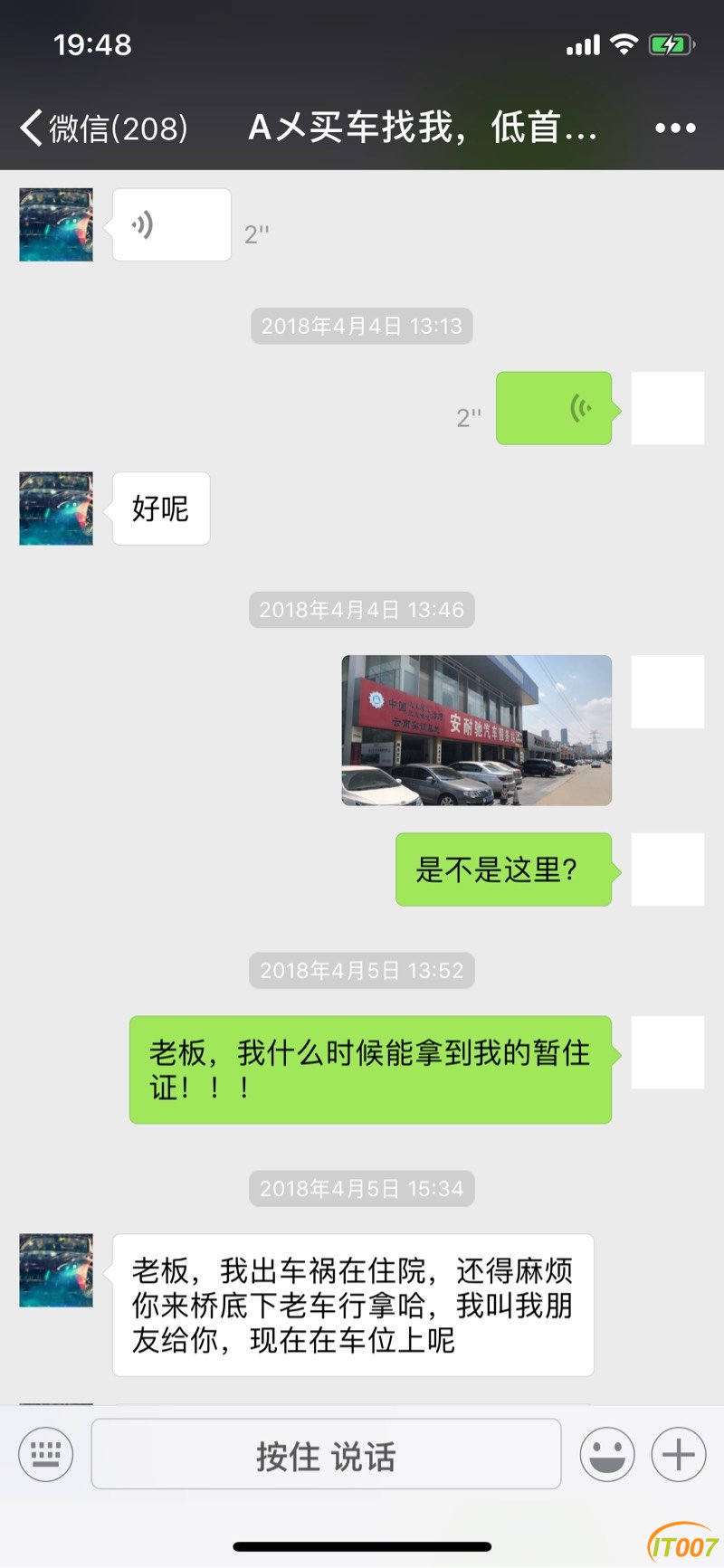Open the emoji sticker panel

click(606, 1454)
